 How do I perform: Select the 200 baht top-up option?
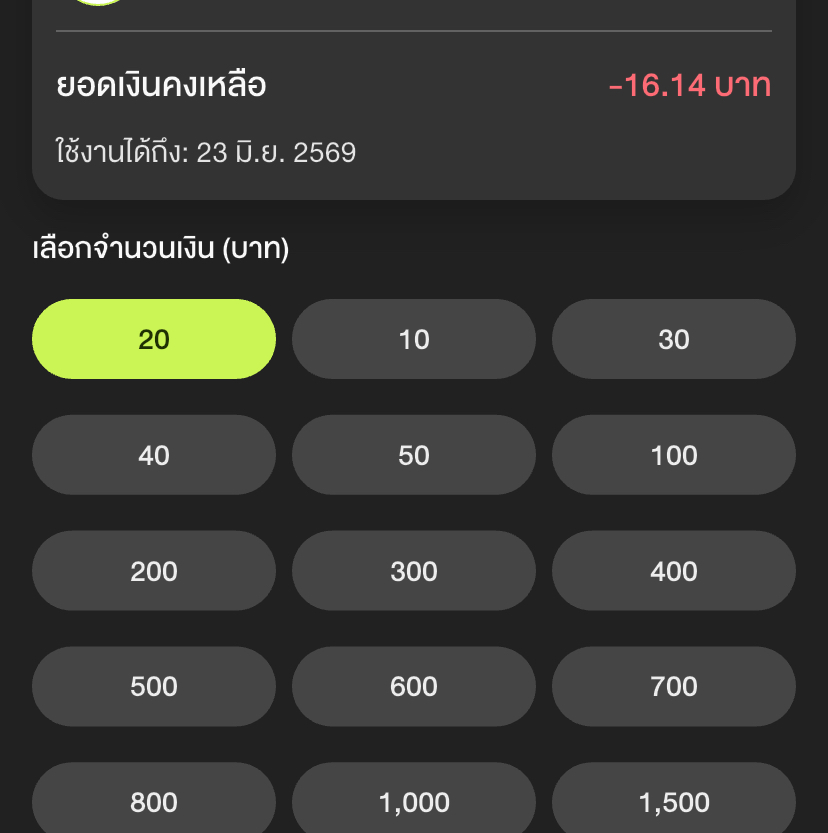[x=154, y=571]
